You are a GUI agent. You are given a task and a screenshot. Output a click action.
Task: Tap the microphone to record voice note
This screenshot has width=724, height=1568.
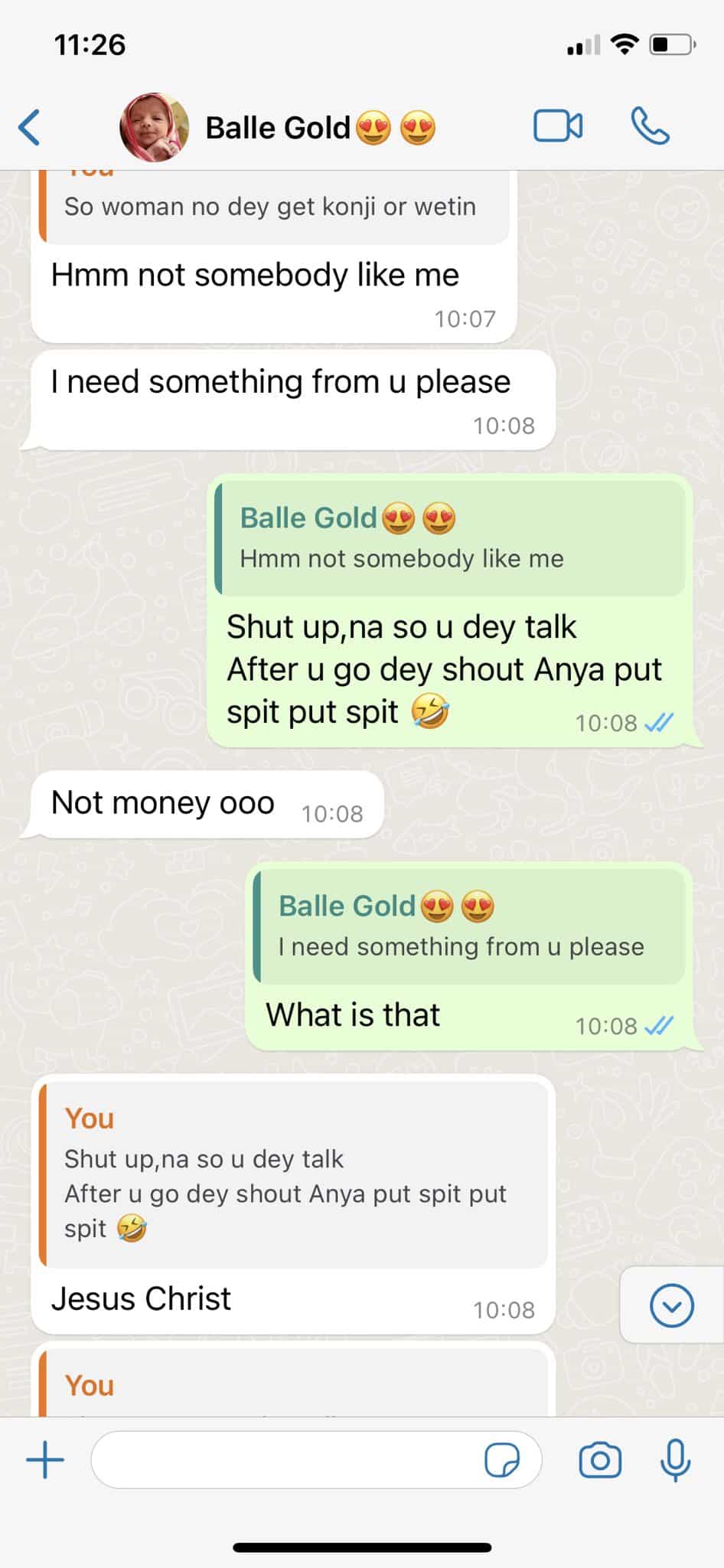point(675,1460)
